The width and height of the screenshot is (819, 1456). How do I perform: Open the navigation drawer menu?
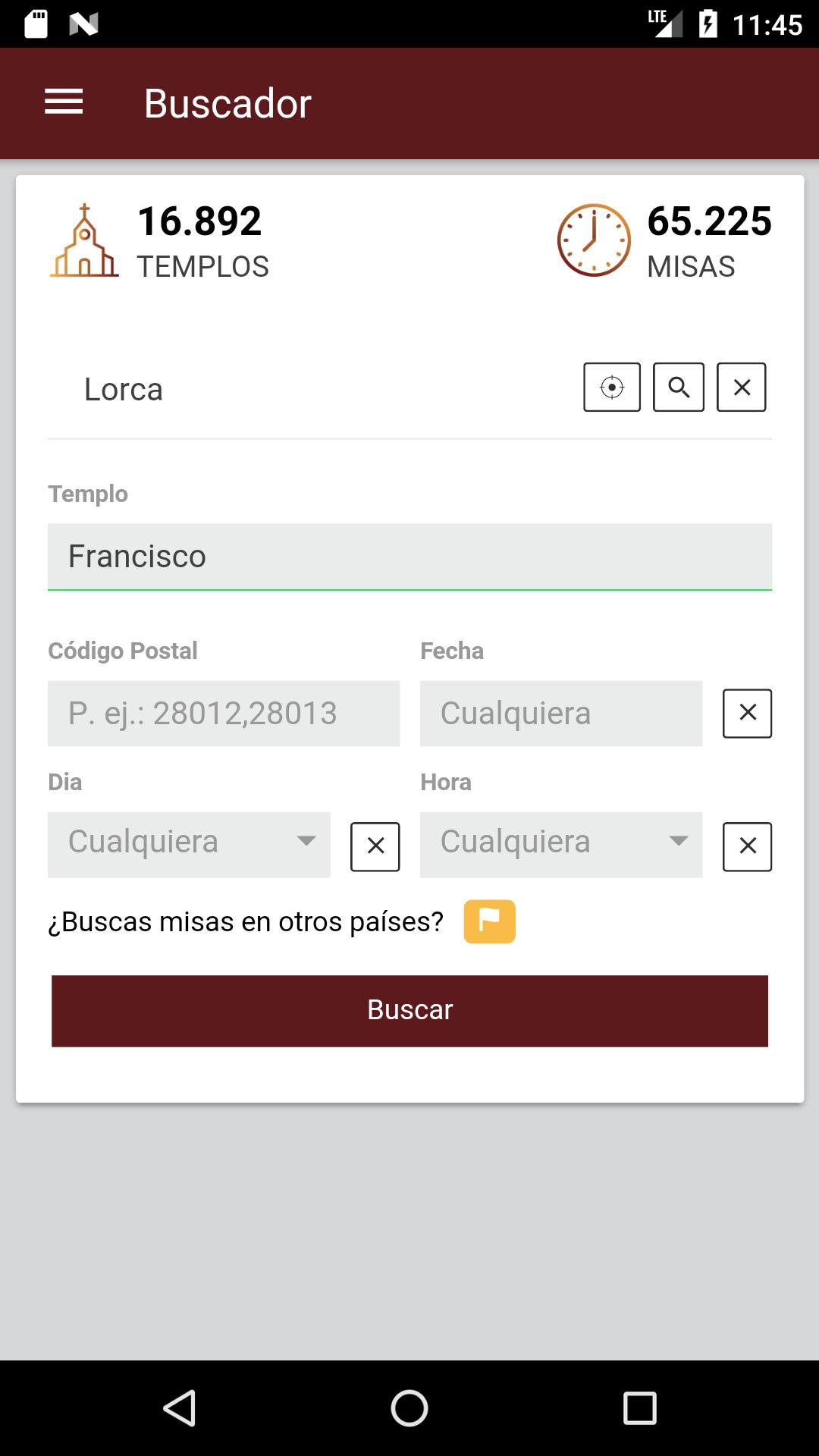click(x=64, y=102)
